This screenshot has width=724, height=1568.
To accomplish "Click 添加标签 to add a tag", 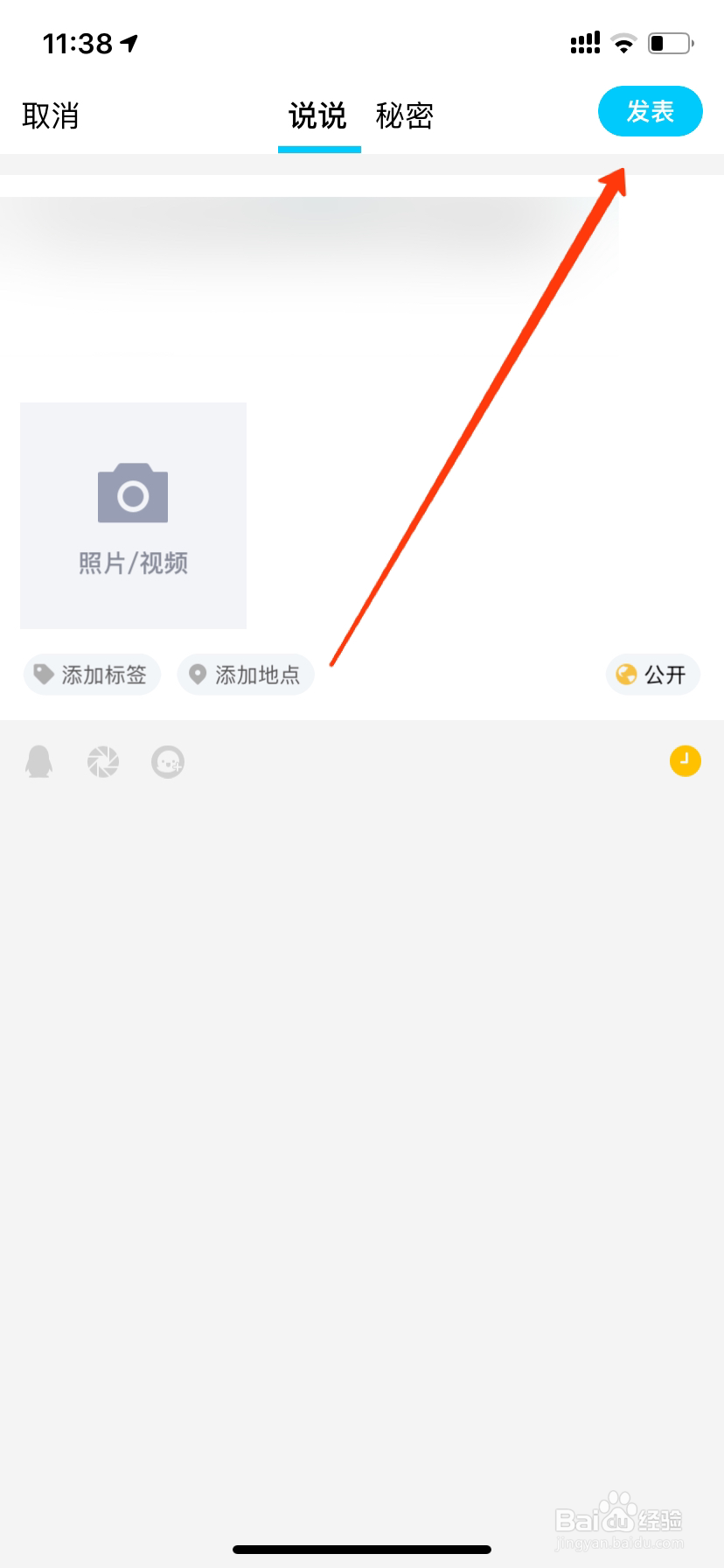I will point(92,674).
